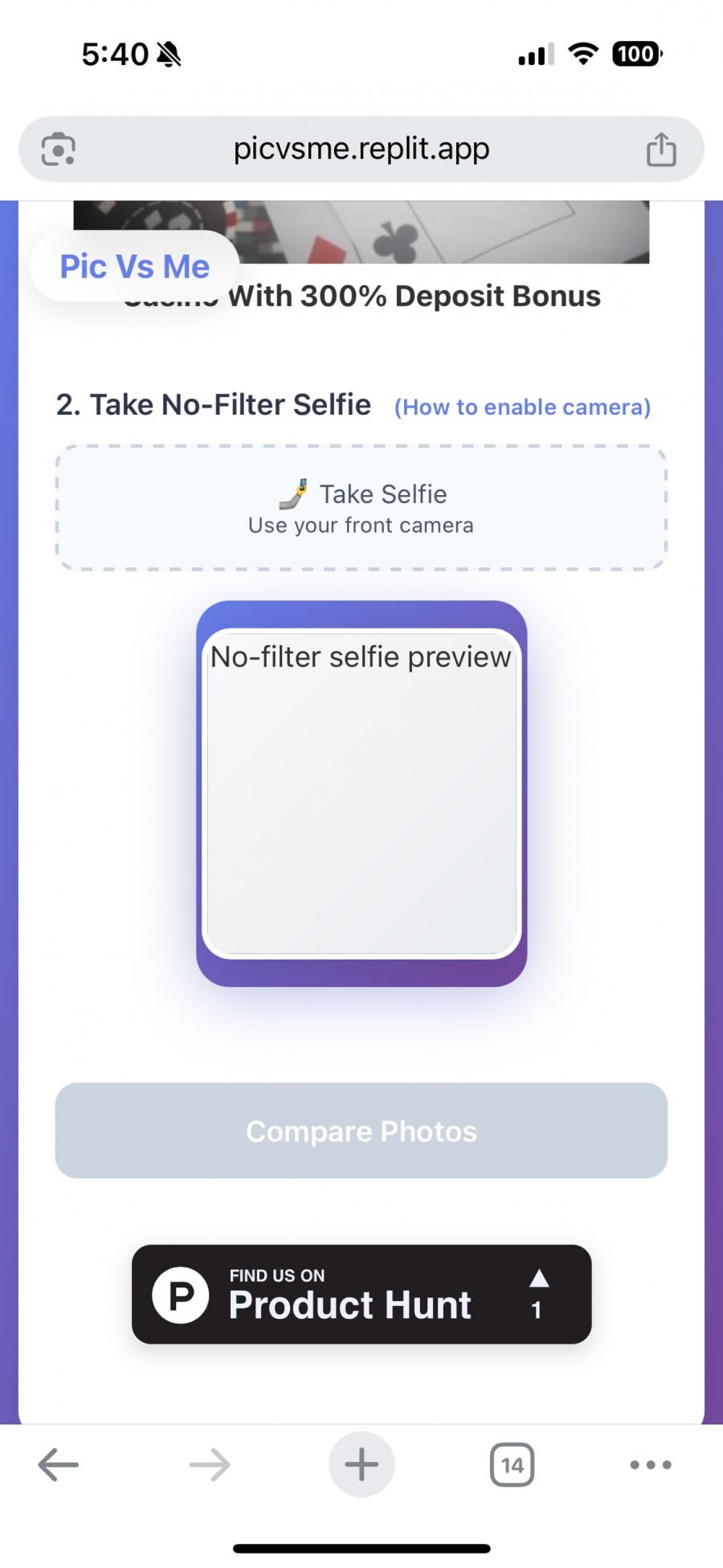Tap the Compare Photos button
Screen dimensions: 723x1568
coord(361,1131)
